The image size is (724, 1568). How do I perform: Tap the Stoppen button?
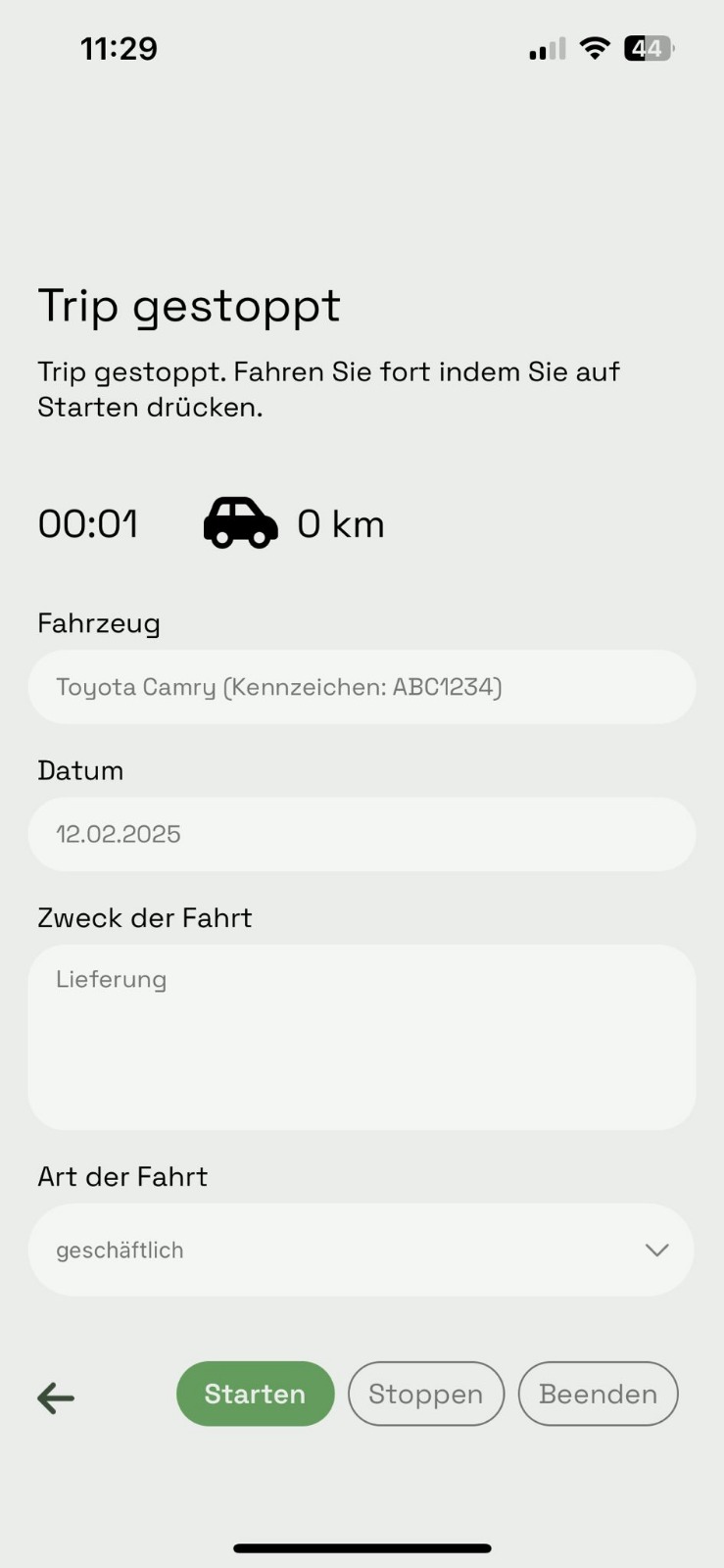(x=426, y=1394)
